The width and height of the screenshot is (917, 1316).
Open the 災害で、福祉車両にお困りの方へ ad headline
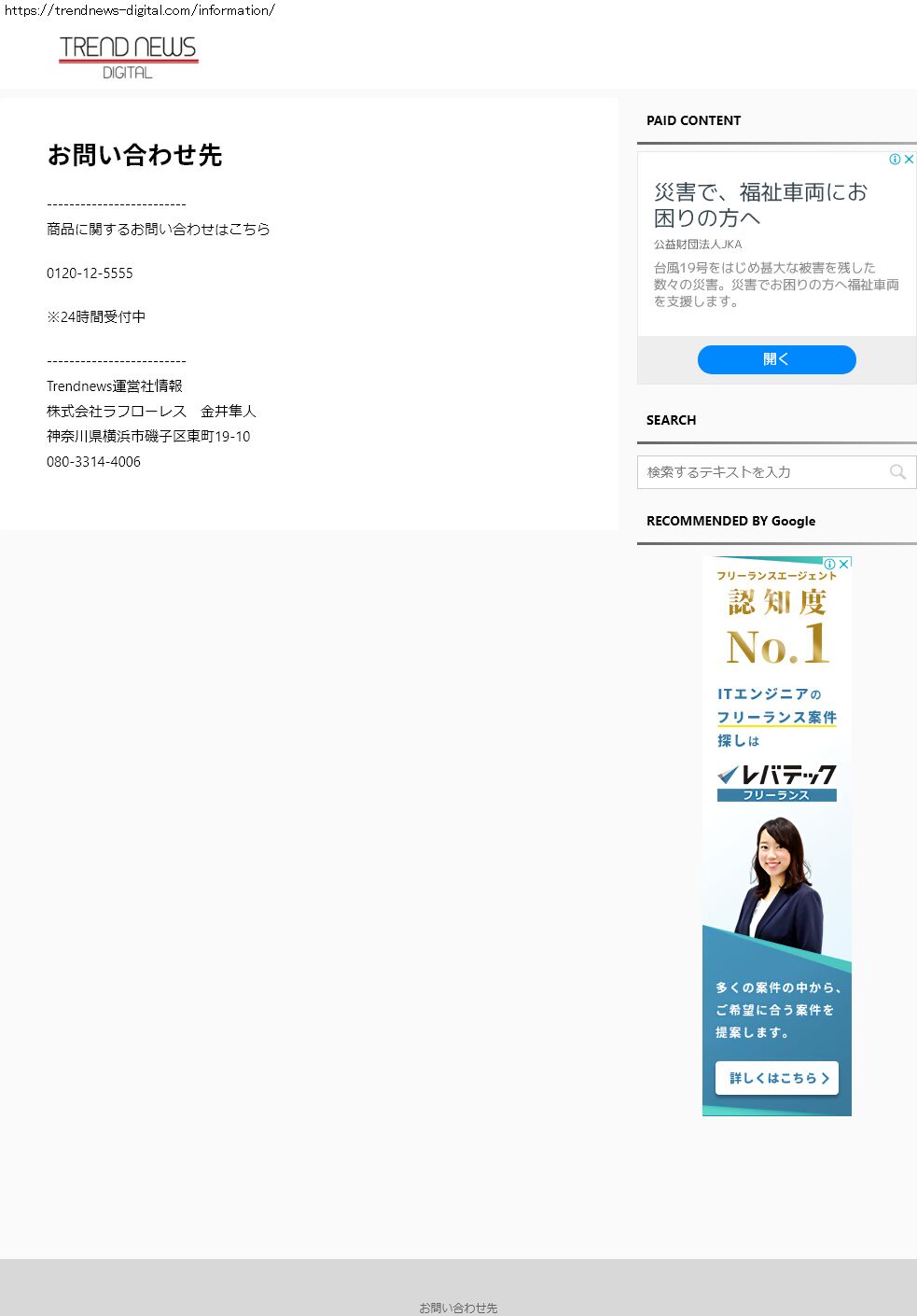(x=760, y=204)
